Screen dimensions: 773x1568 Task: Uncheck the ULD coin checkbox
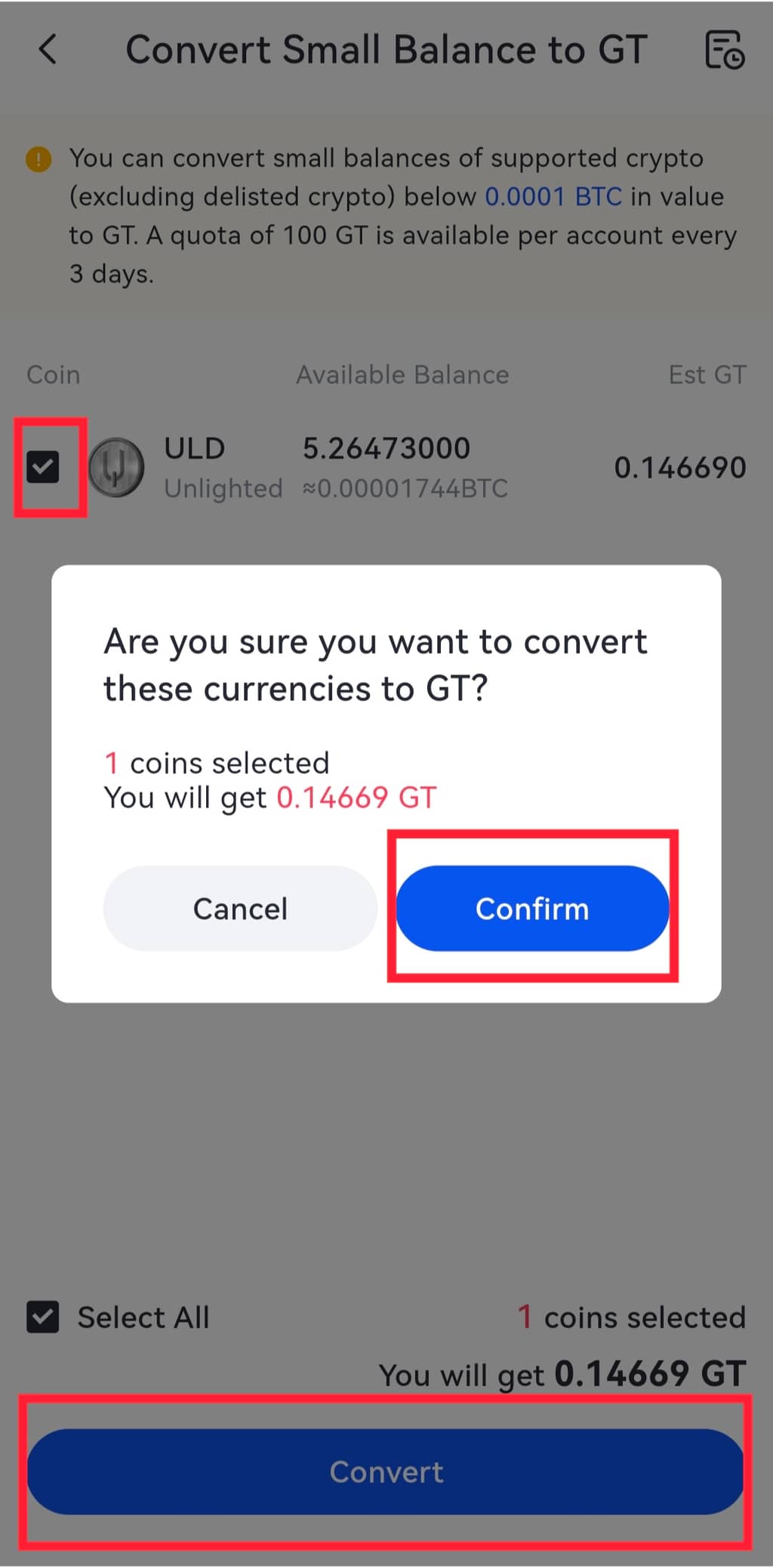43,466
